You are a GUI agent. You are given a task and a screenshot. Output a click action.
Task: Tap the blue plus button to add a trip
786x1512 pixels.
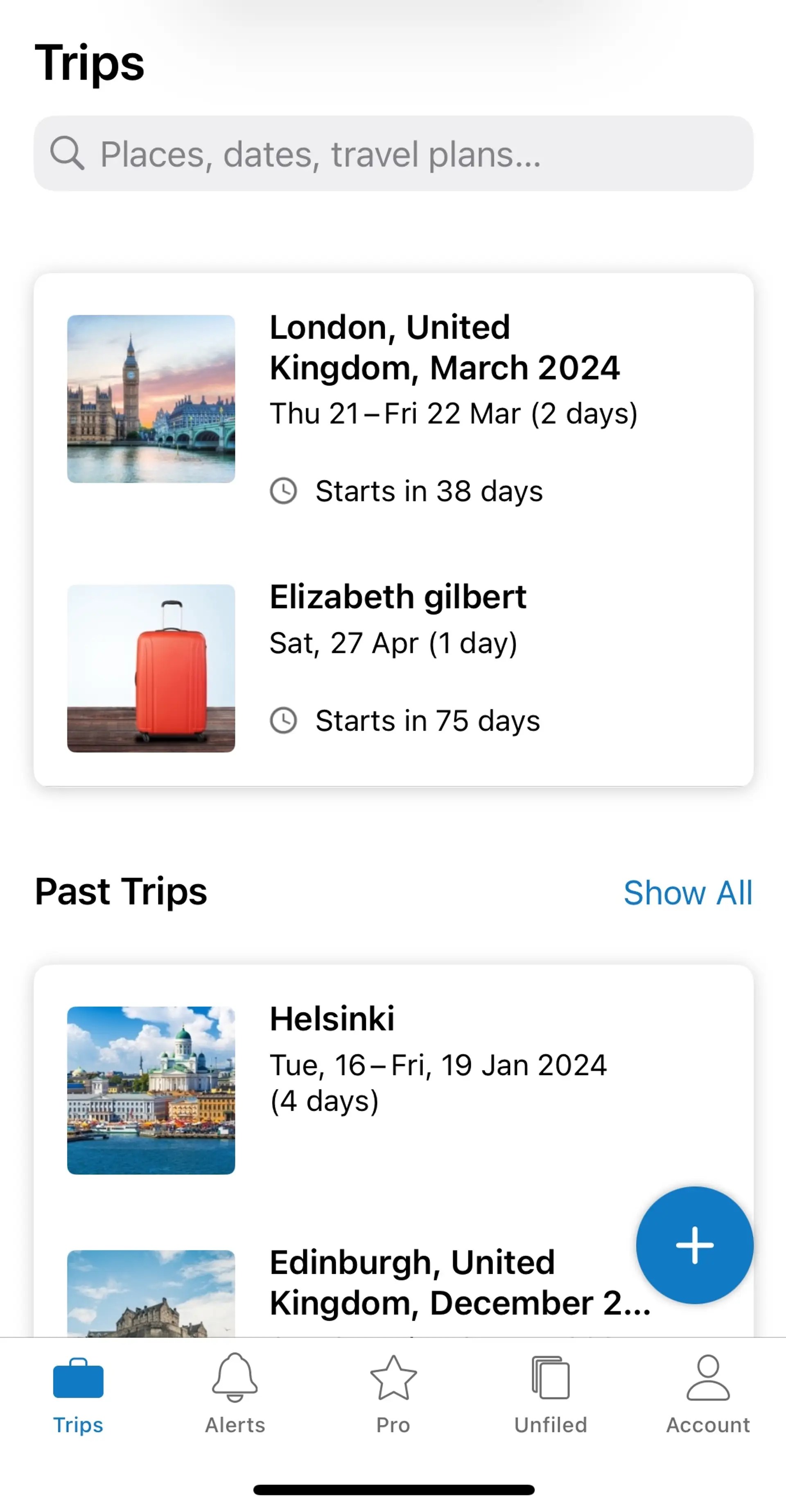click(694, 1245)
